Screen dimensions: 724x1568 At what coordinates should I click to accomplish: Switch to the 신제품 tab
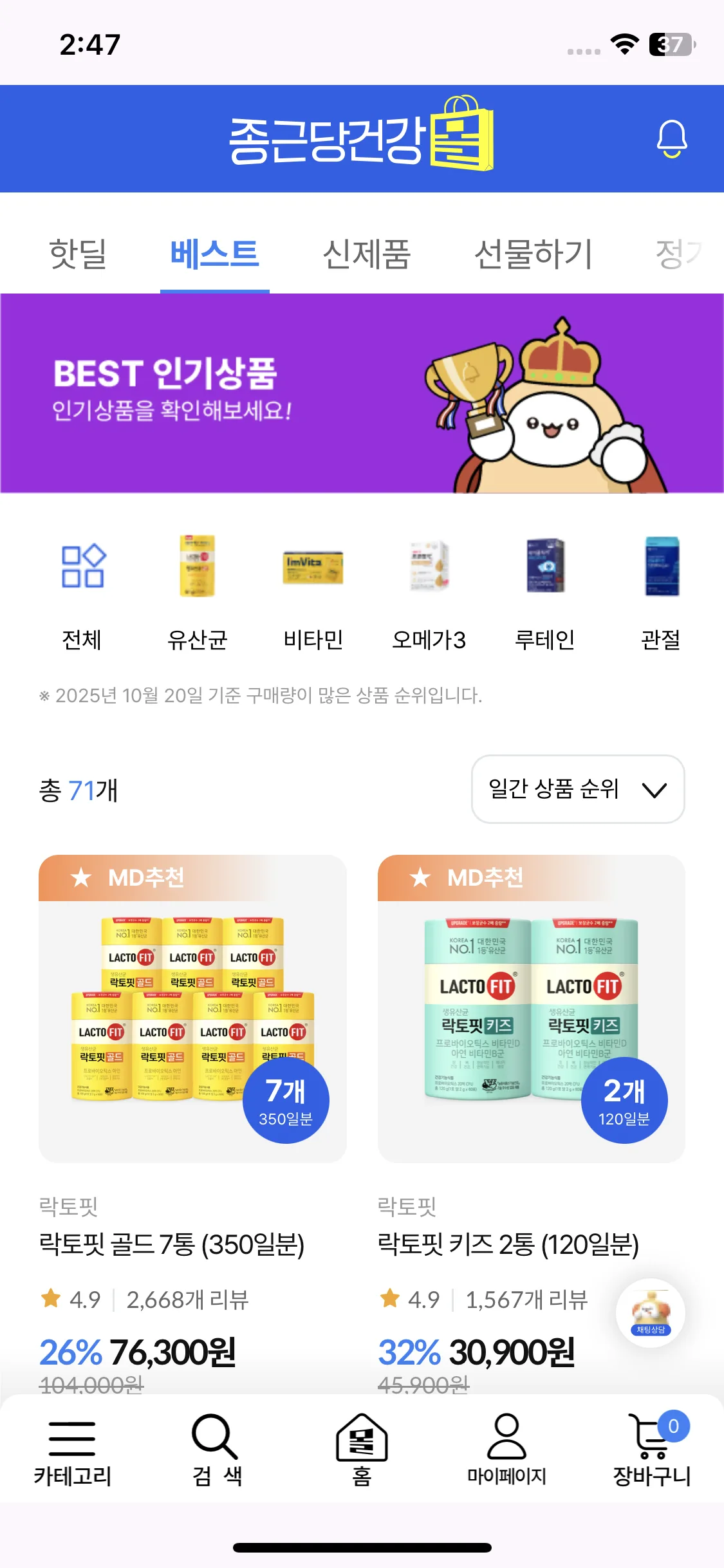point(366,254)
